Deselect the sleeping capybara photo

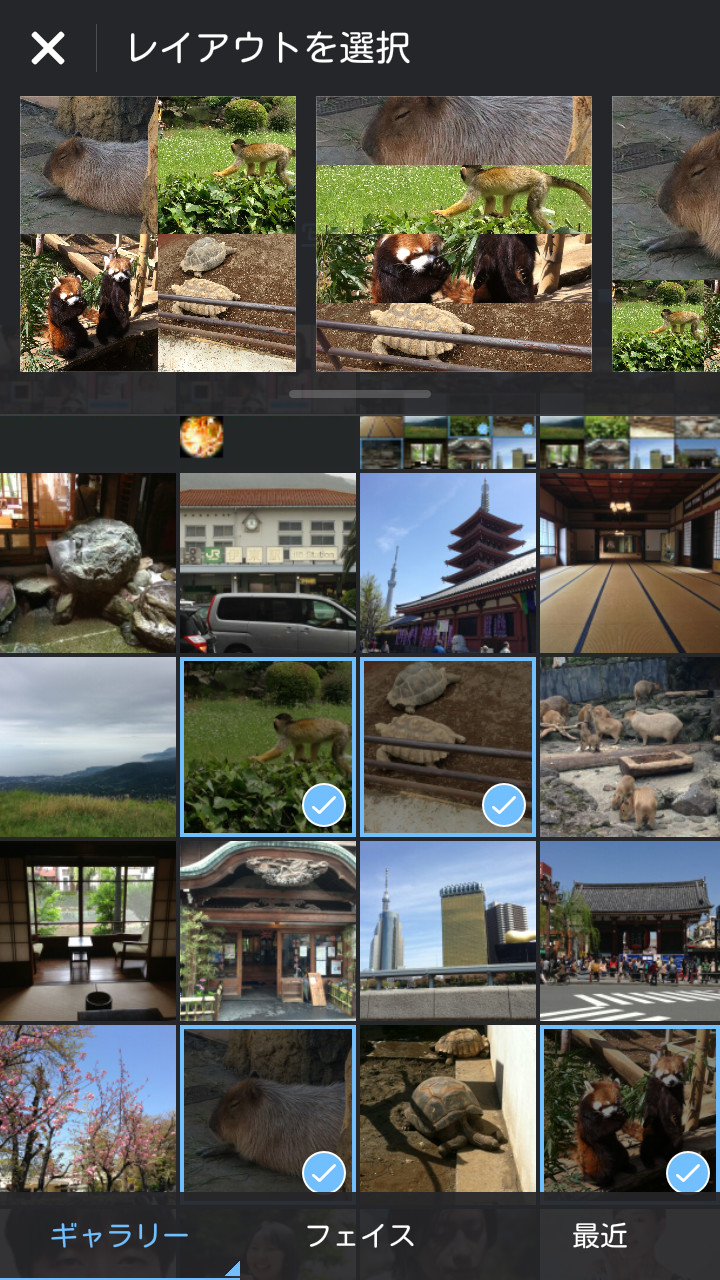[267, 1108]
